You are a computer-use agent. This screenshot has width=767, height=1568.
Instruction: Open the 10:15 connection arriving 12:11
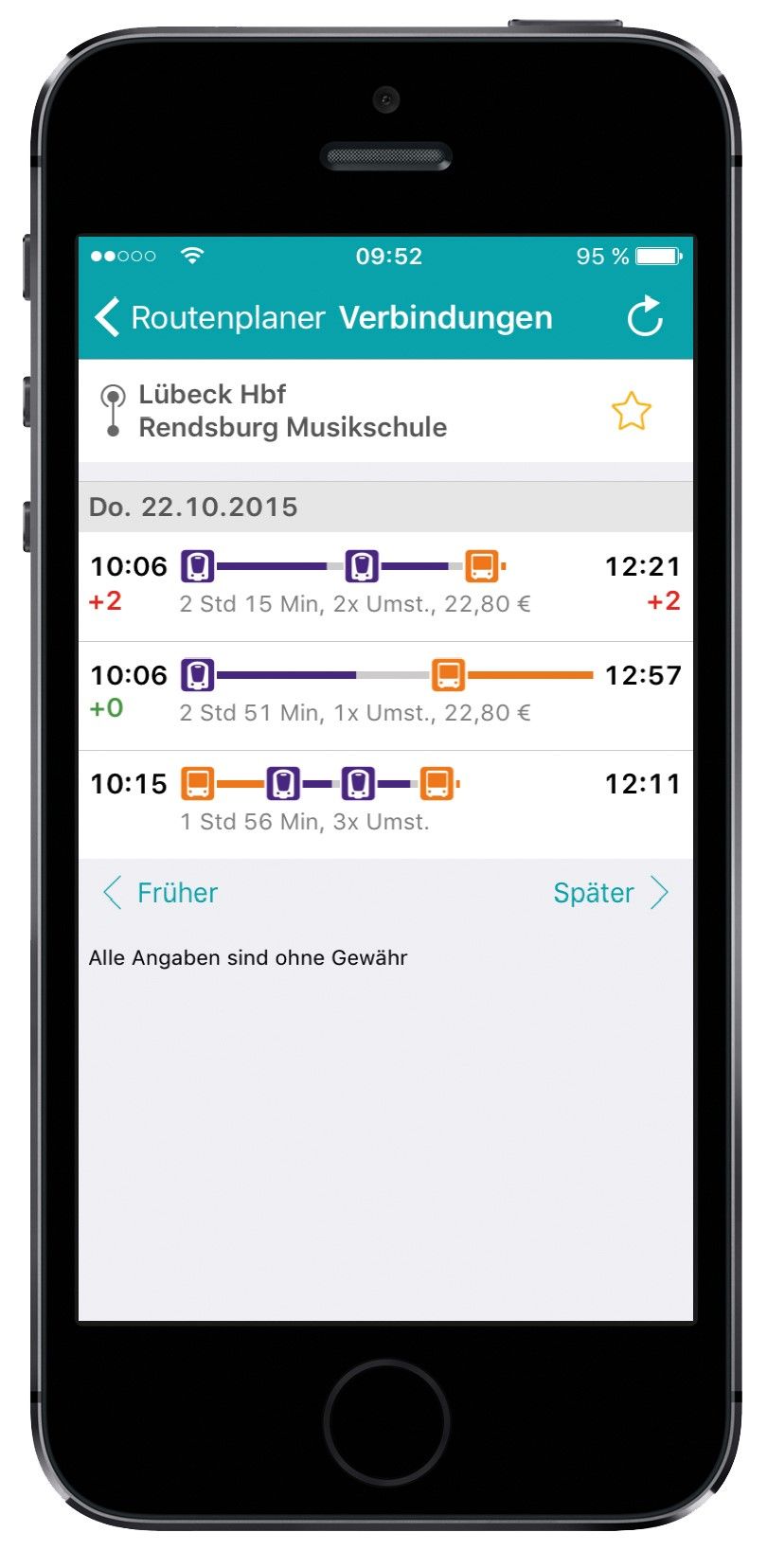(x=385, y=803)
